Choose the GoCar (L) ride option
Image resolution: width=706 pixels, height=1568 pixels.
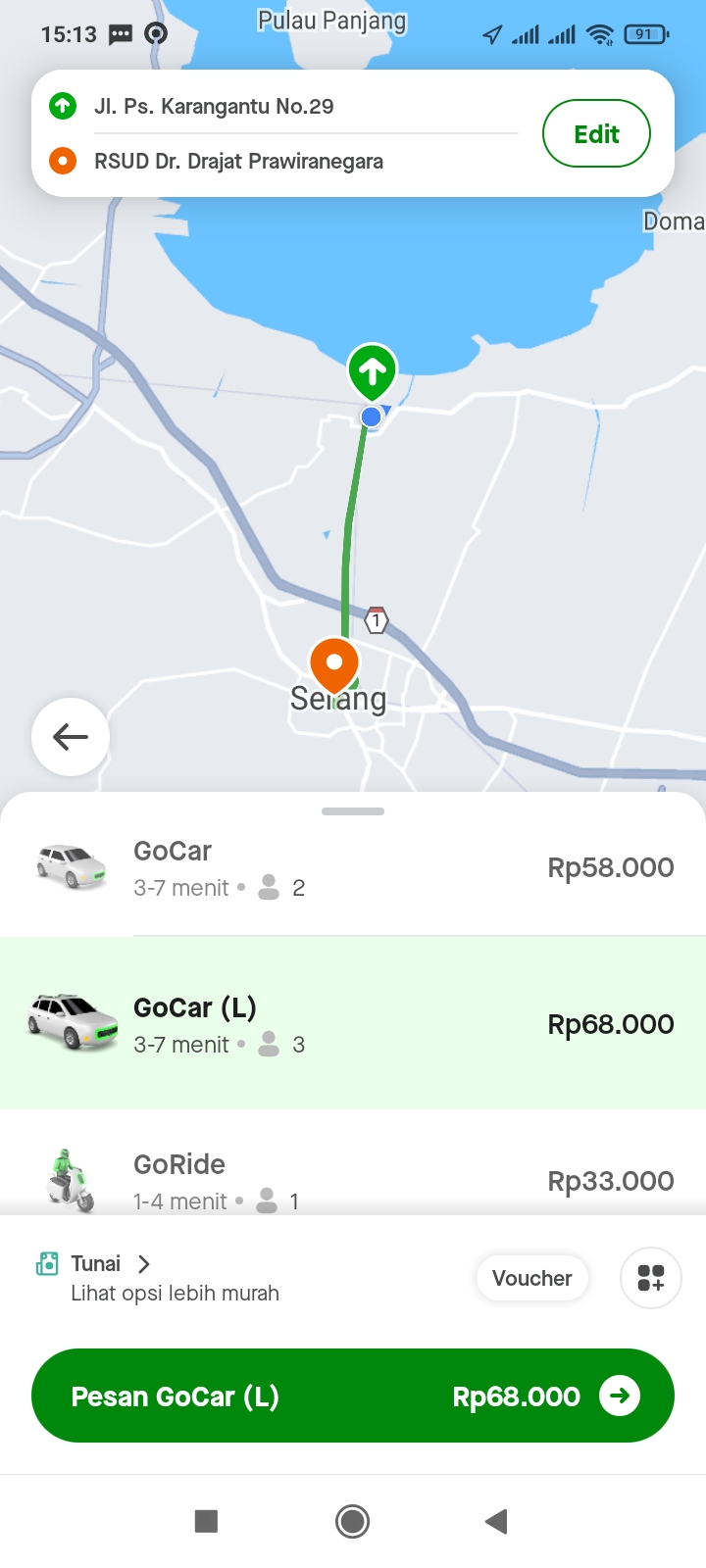[x=353, y=1024]
